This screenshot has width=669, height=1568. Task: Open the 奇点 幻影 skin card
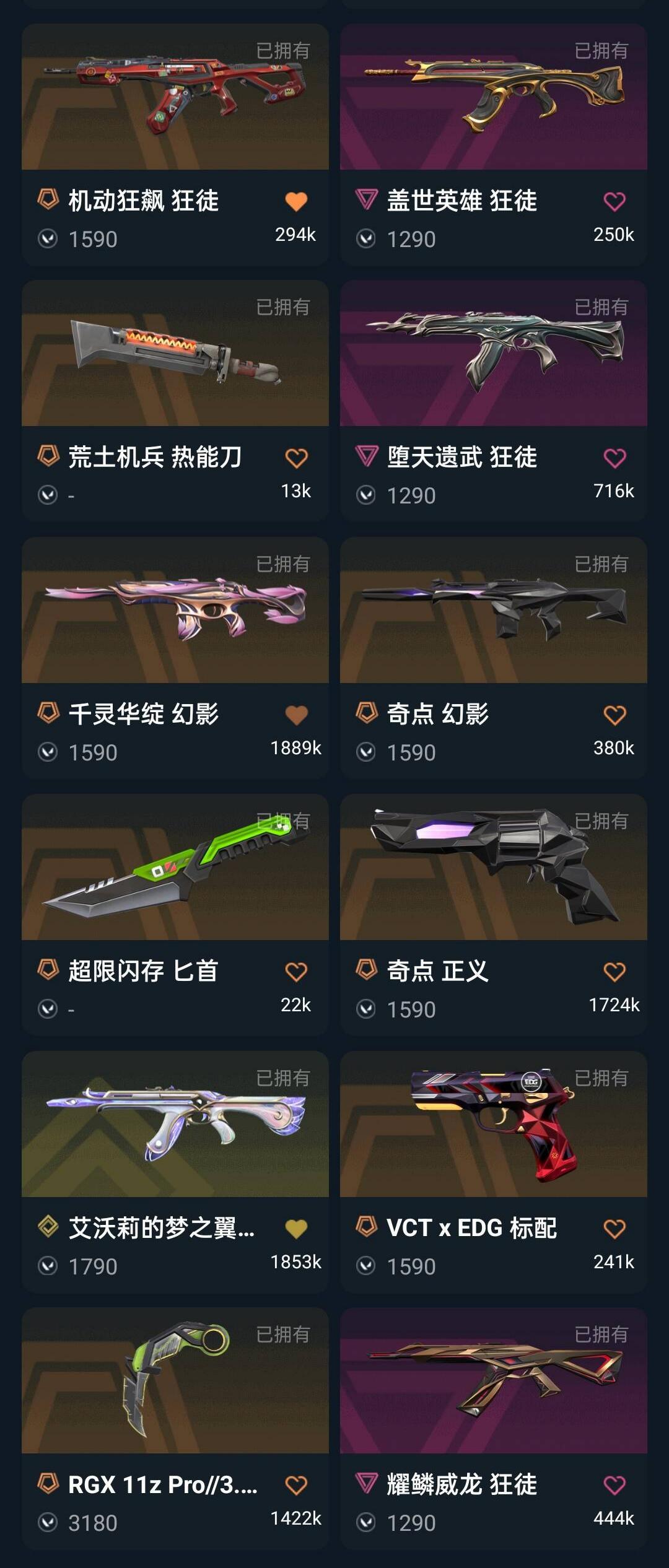click(494, 658)
